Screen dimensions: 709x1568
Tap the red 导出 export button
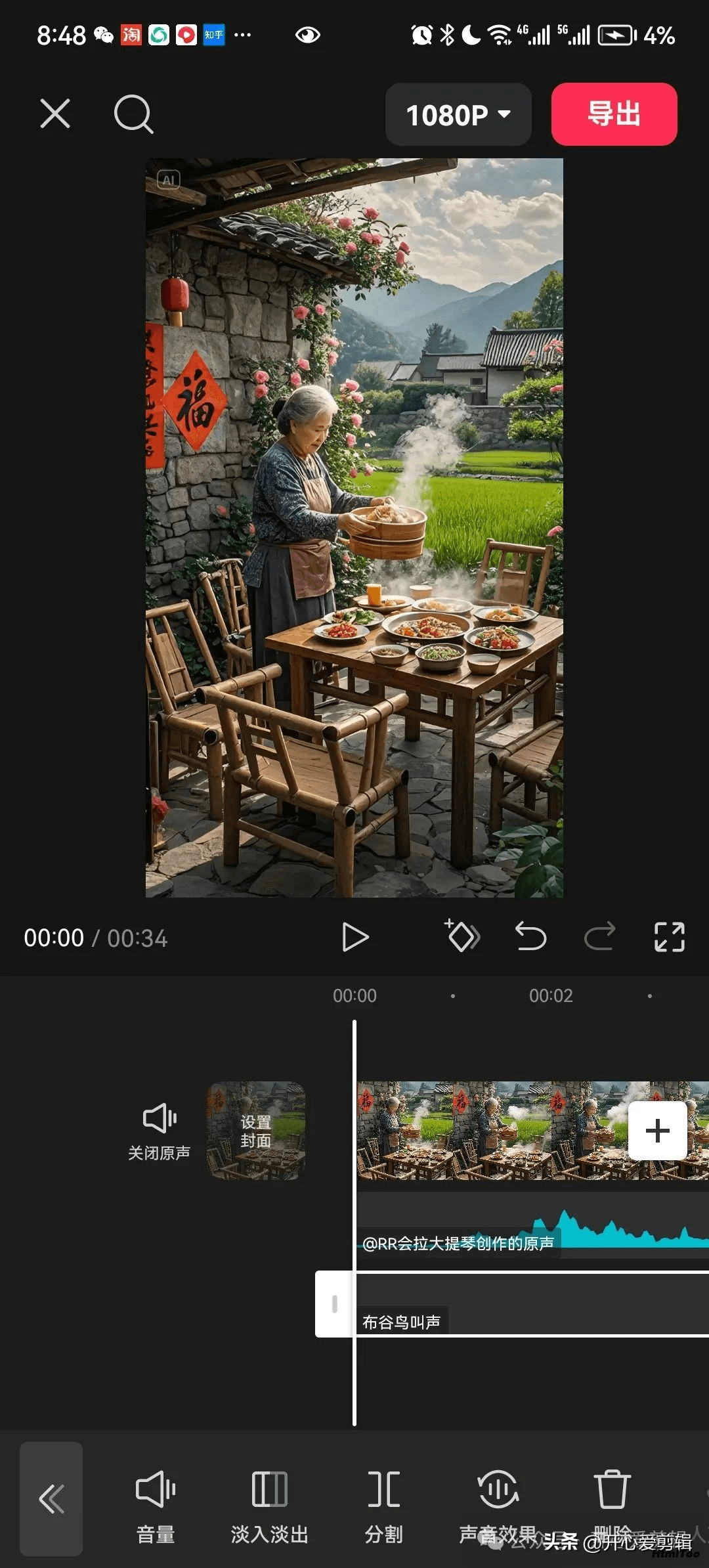(x=614, y=114)
